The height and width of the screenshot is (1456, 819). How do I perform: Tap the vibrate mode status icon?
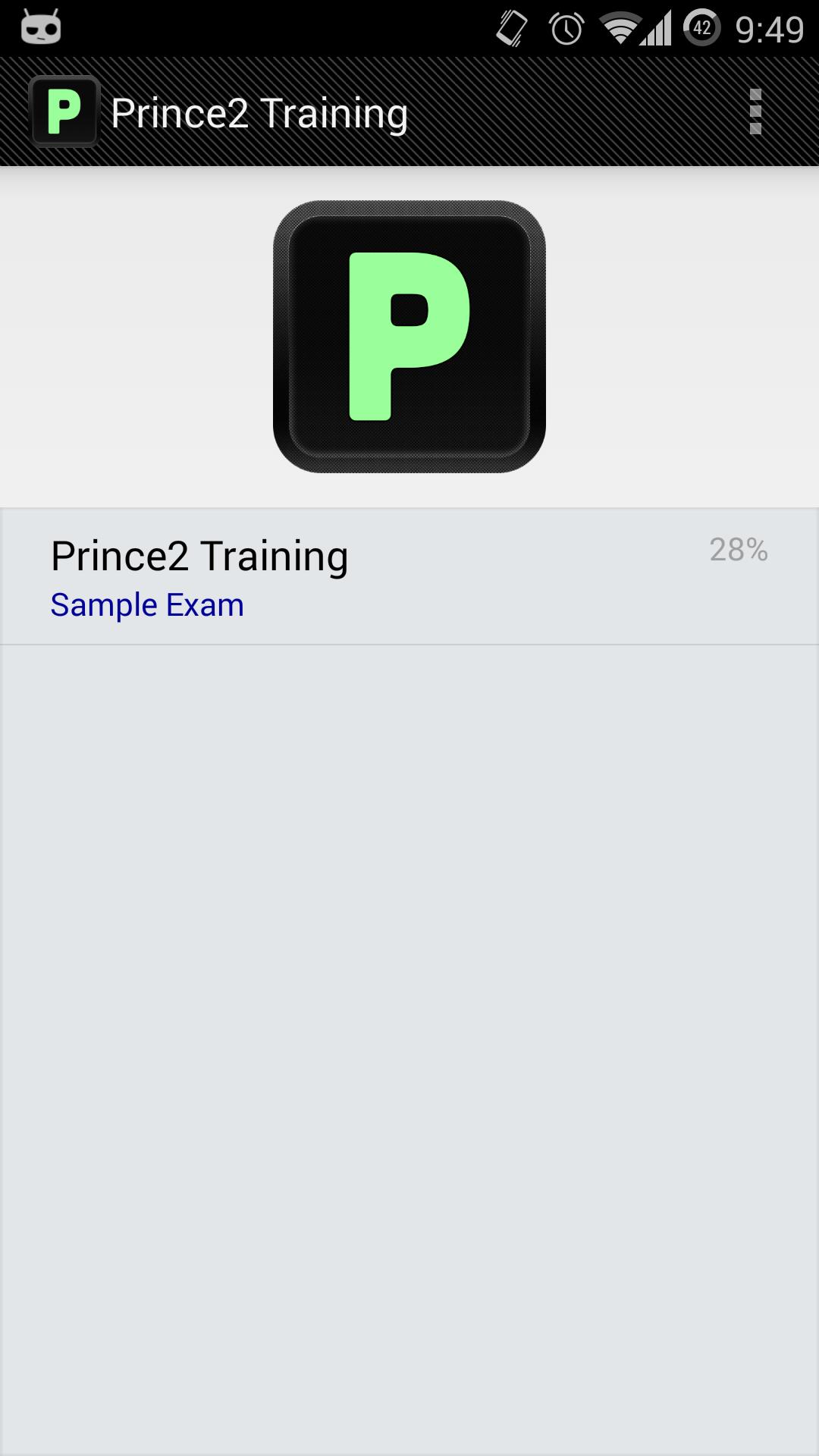[x=512, y=27]
